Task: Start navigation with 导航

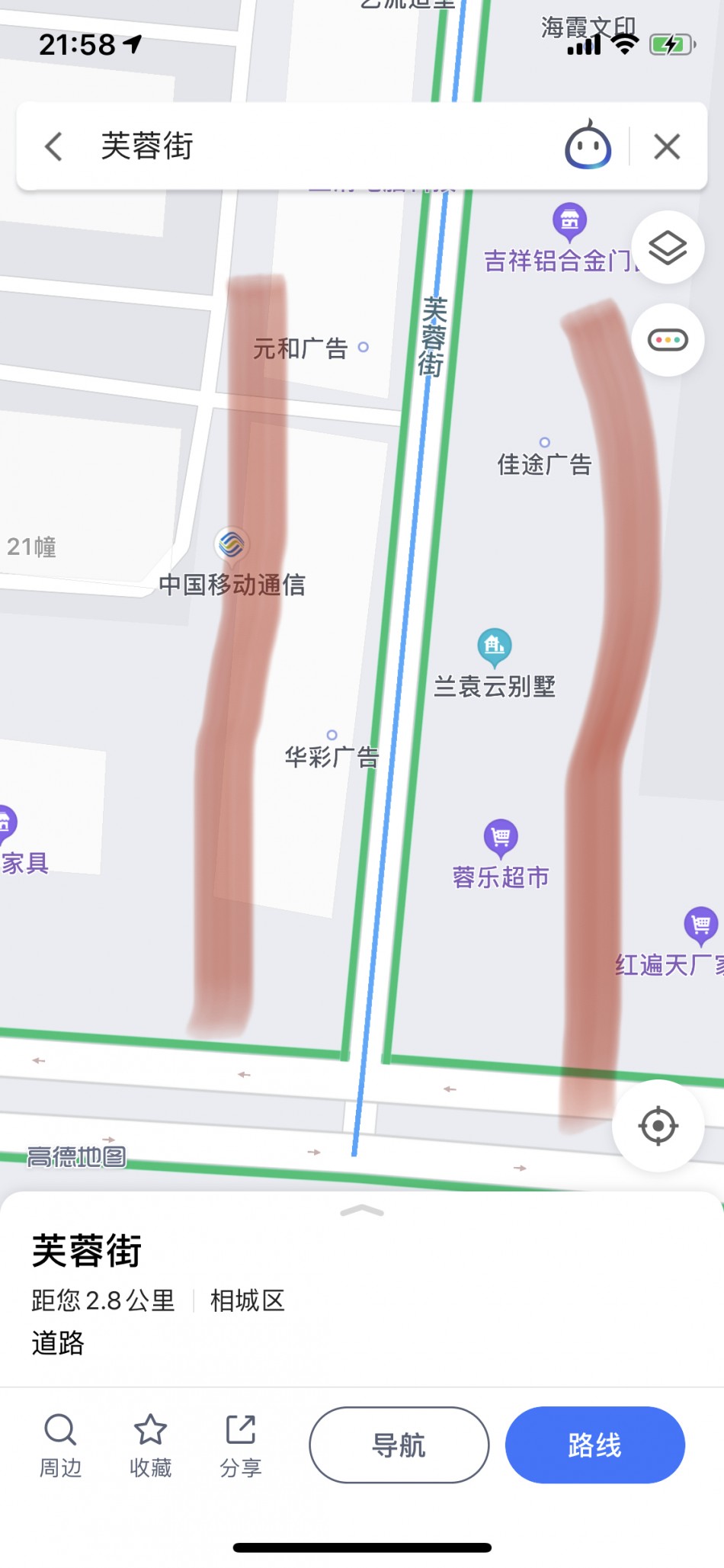Action: pos(399,1445)
